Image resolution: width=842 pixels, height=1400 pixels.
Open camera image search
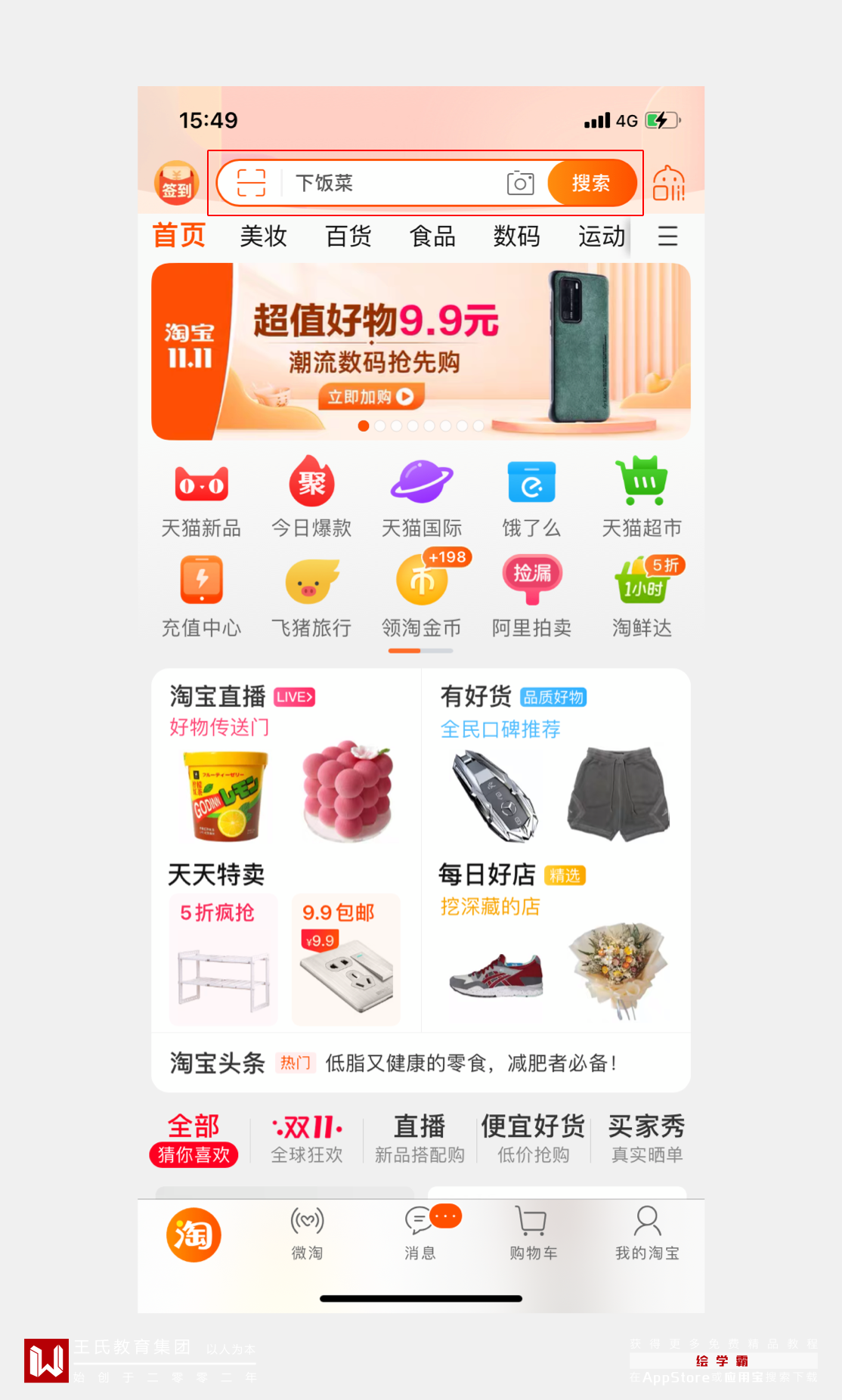click(x=520, y=183)
